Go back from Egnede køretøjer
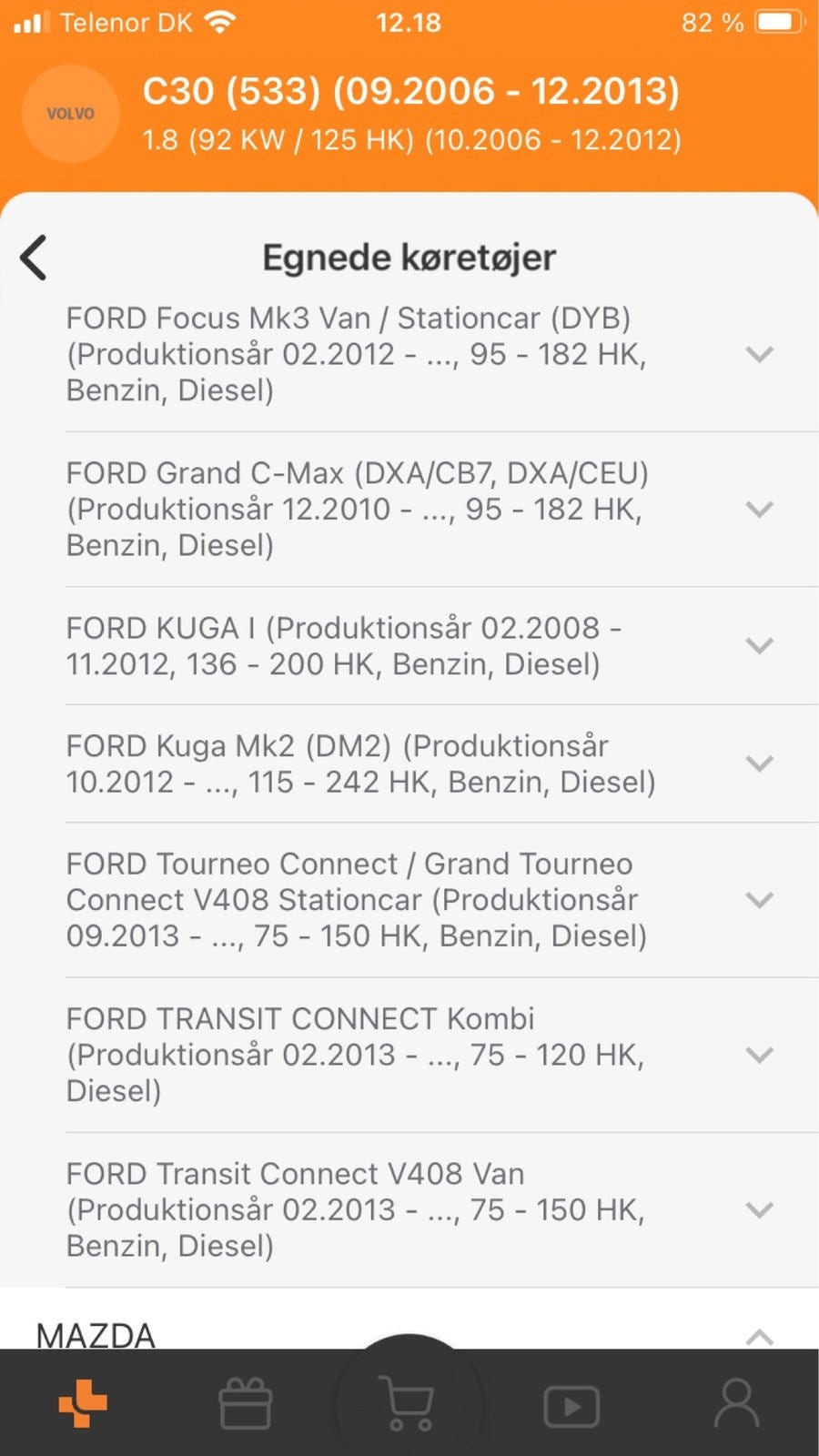Image resolution: width=819 pixels, height=1456 pixels. [x=34, y=258]
